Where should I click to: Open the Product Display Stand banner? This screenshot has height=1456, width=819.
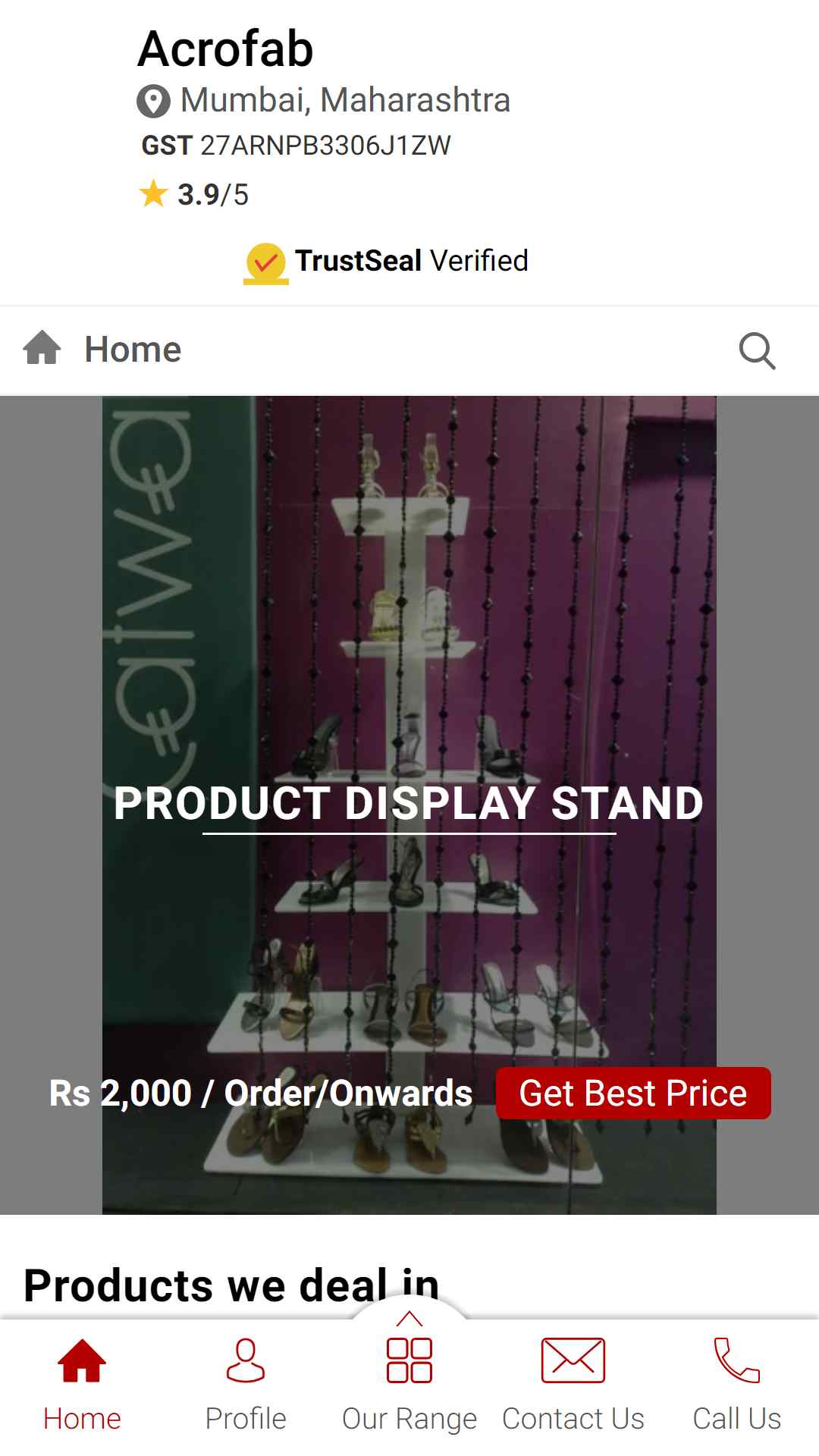[409, 804]
